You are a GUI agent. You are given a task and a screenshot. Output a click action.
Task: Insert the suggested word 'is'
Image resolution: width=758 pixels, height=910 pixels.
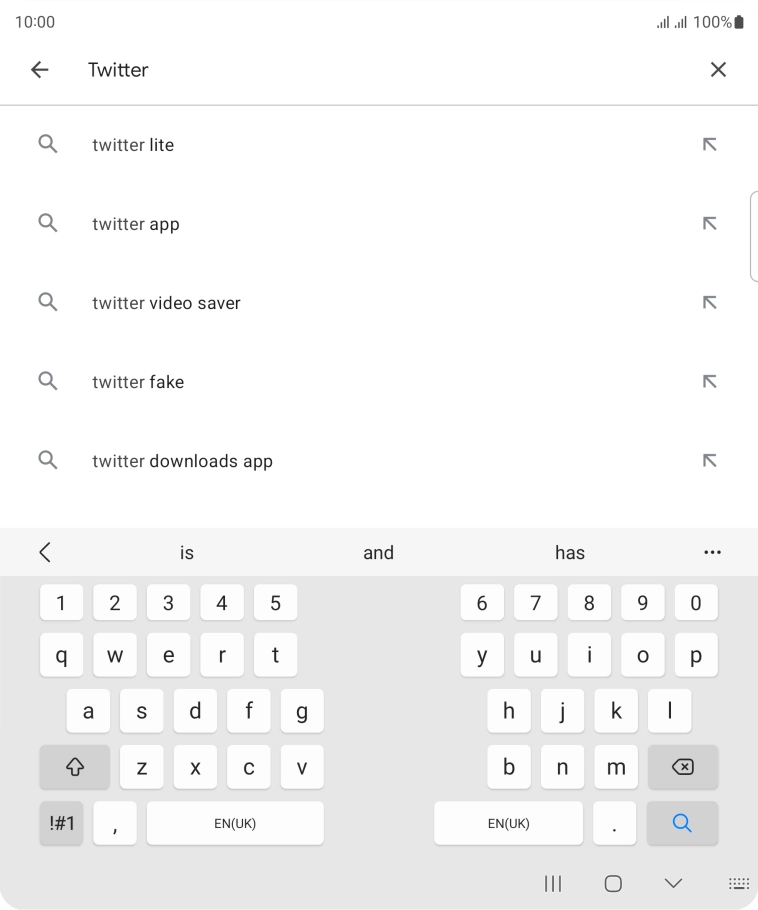(x=186, y=551)
